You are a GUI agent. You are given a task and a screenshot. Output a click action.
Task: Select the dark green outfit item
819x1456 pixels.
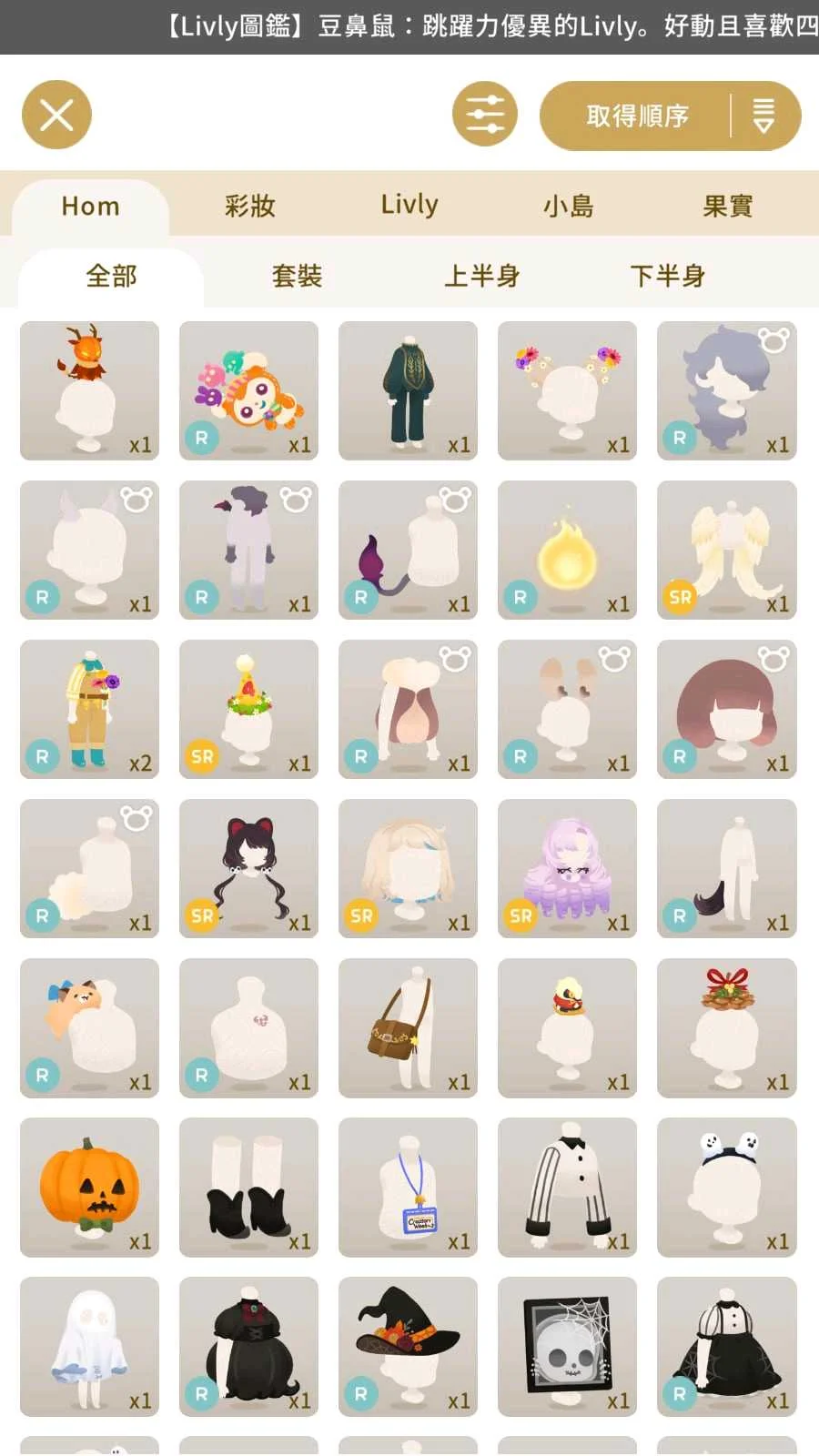coord(408,390)
